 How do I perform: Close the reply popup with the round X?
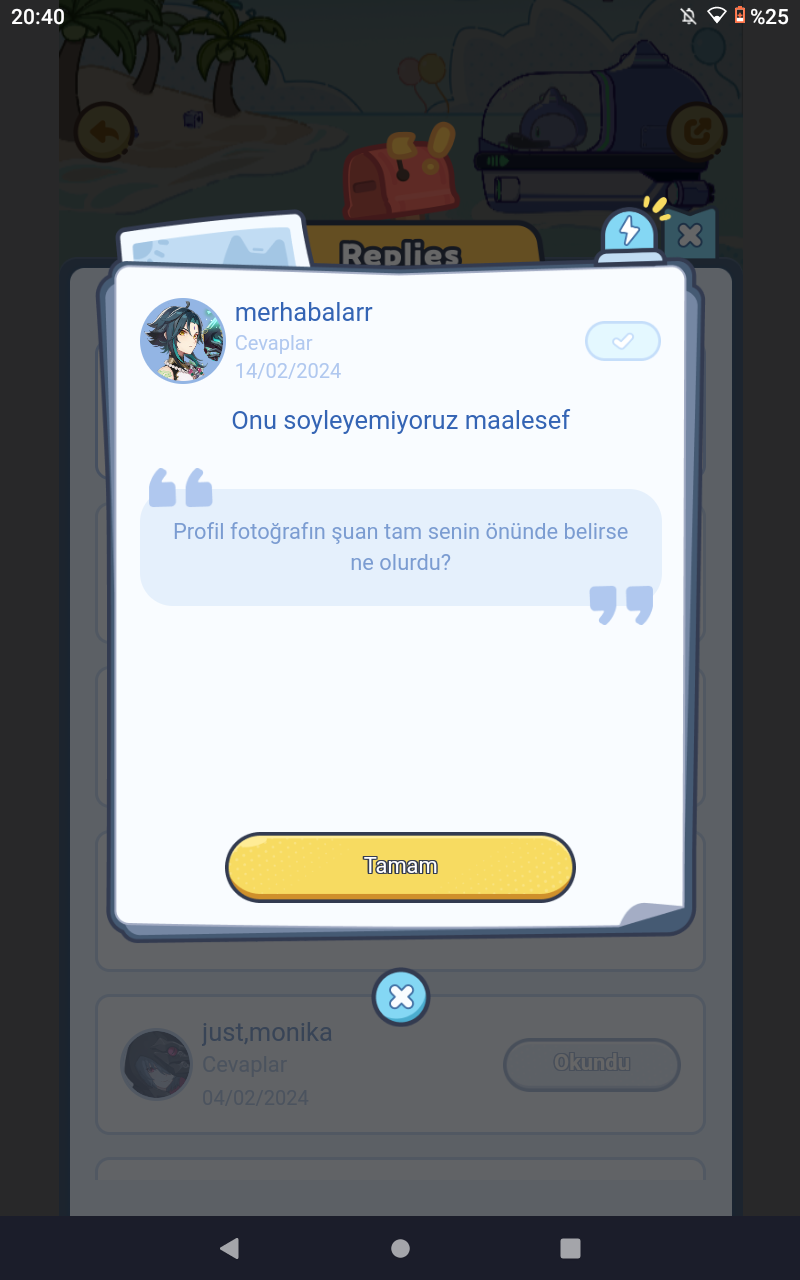point(401,997)
